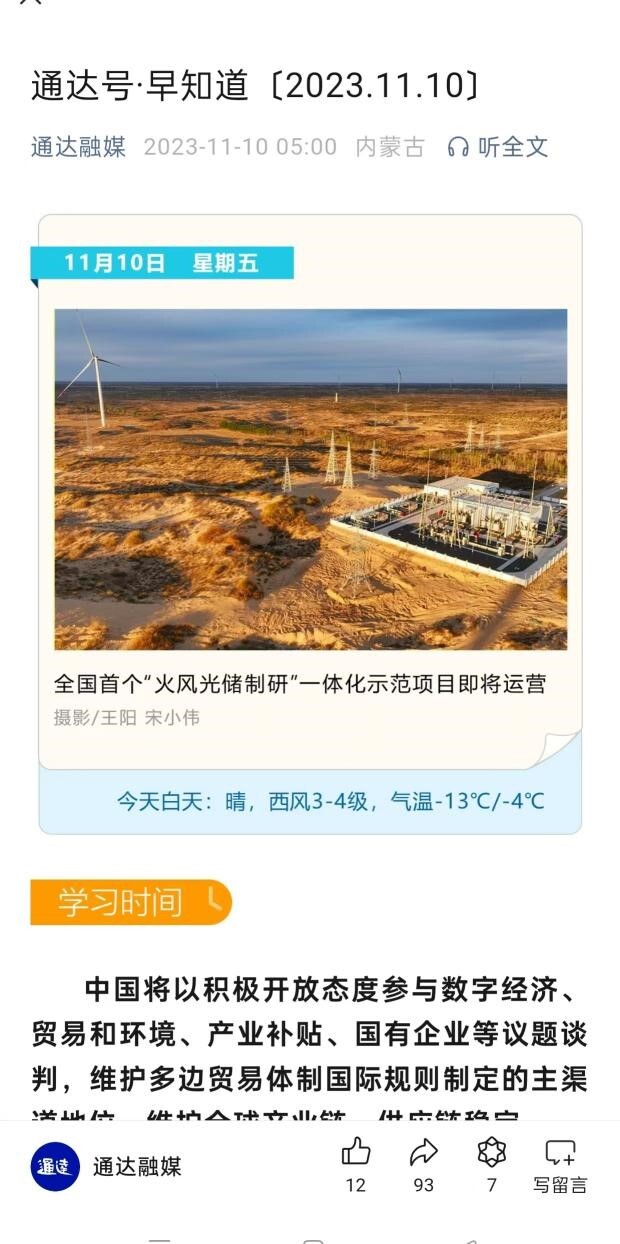Listen to the full article audio
The width and height of the screenshot is (620, 1244).
498,147
